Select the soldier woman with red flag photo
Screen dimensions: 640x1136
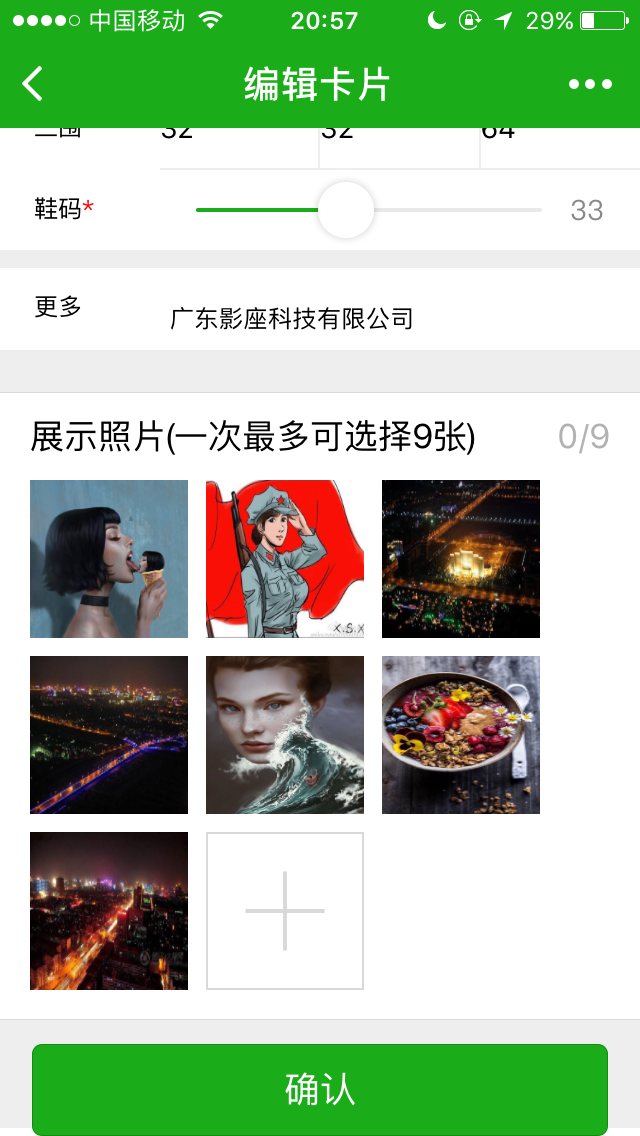(285, 559)
